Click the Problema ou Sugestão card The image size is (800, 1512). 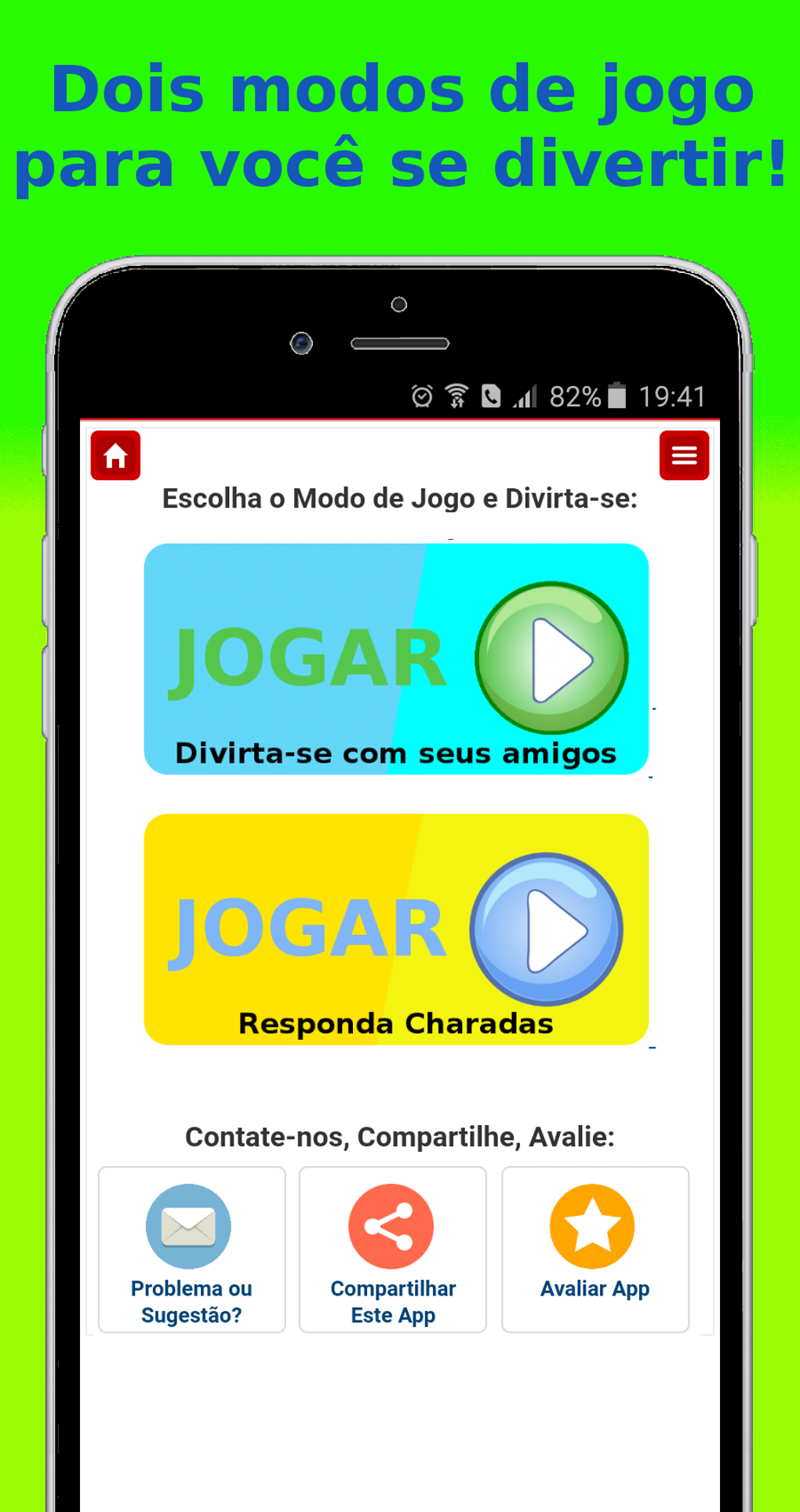[x=191, y=1249]
